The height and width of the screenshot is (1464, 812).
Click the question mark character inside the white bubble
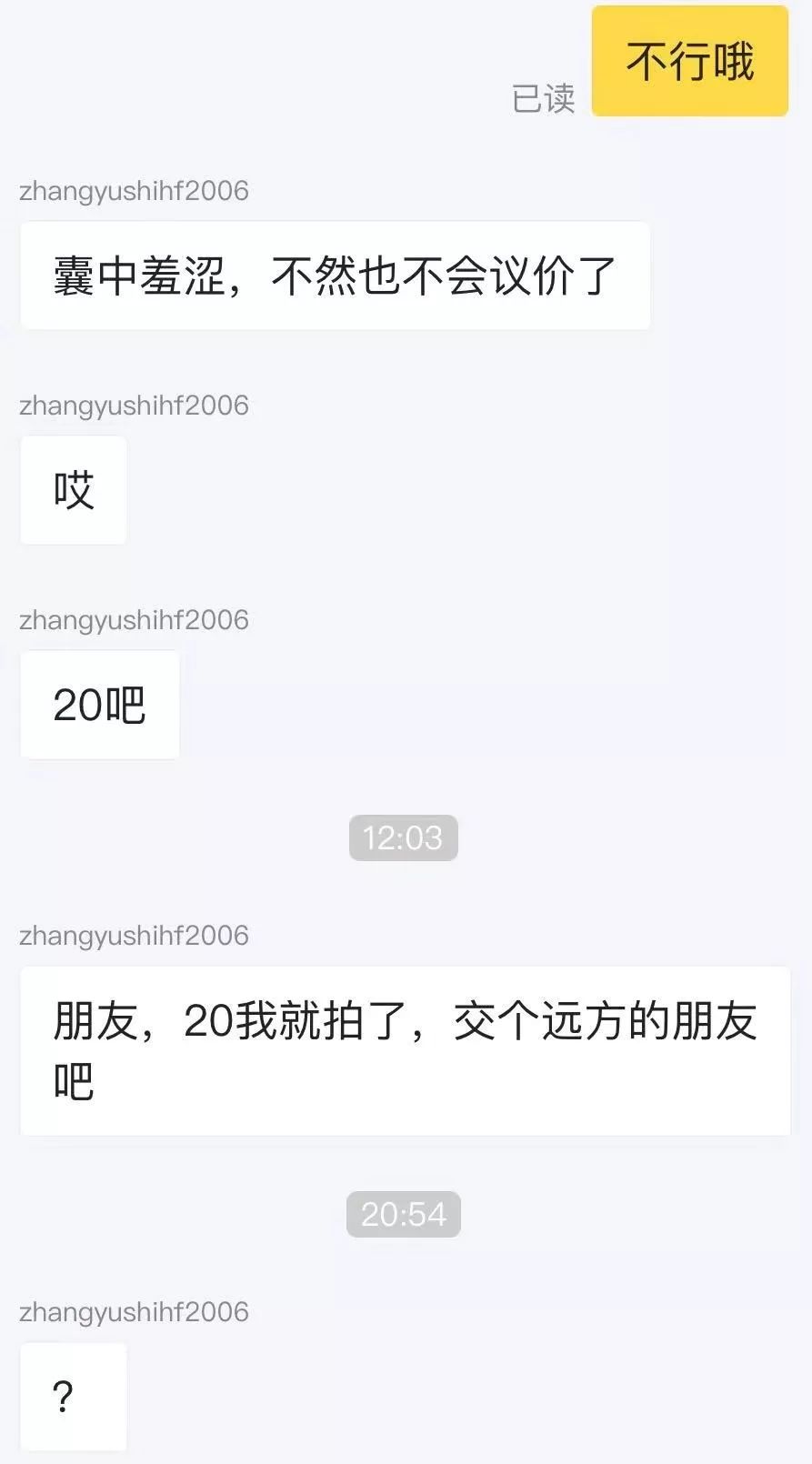[x=62, y=1396]
